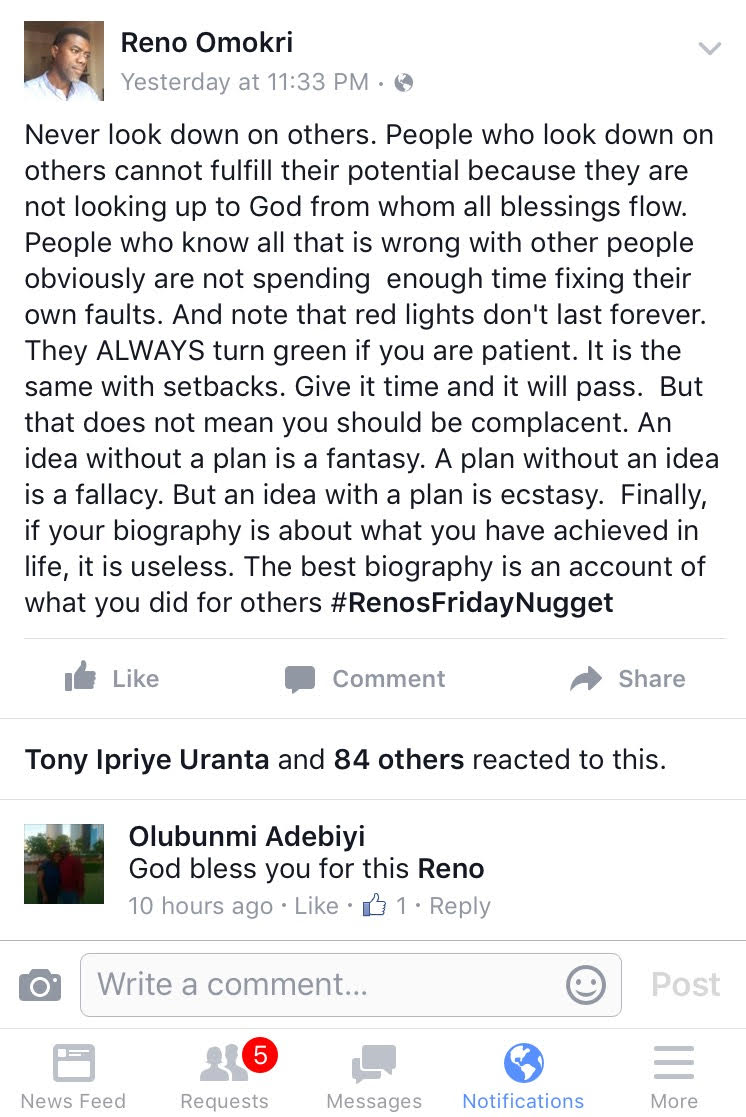746x1117 pixels.
Task: Open Reno Omokri's profile picture
Action: (64, 61)
